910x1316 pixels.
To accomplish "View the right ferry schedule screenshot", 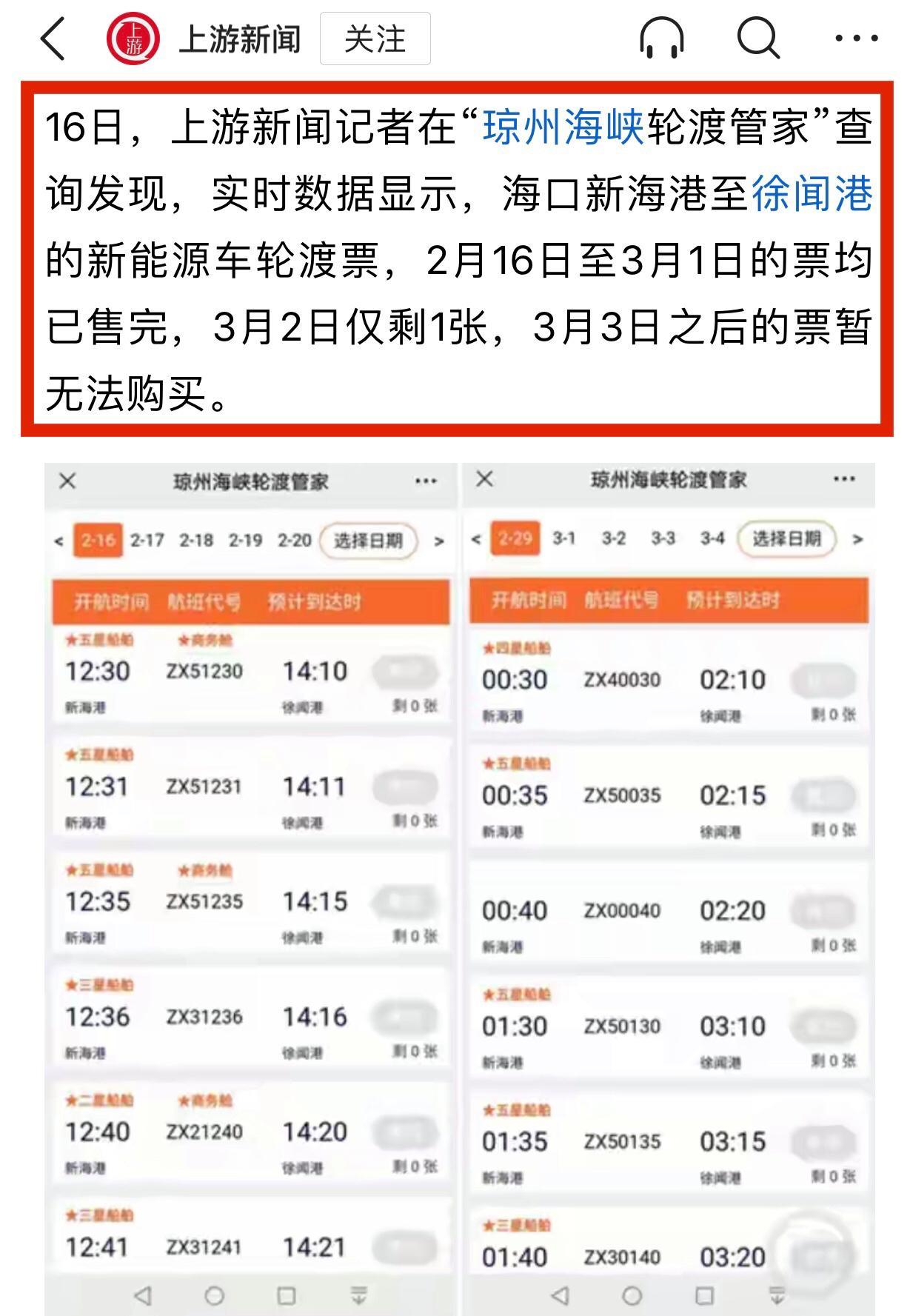I will (668, 889).
